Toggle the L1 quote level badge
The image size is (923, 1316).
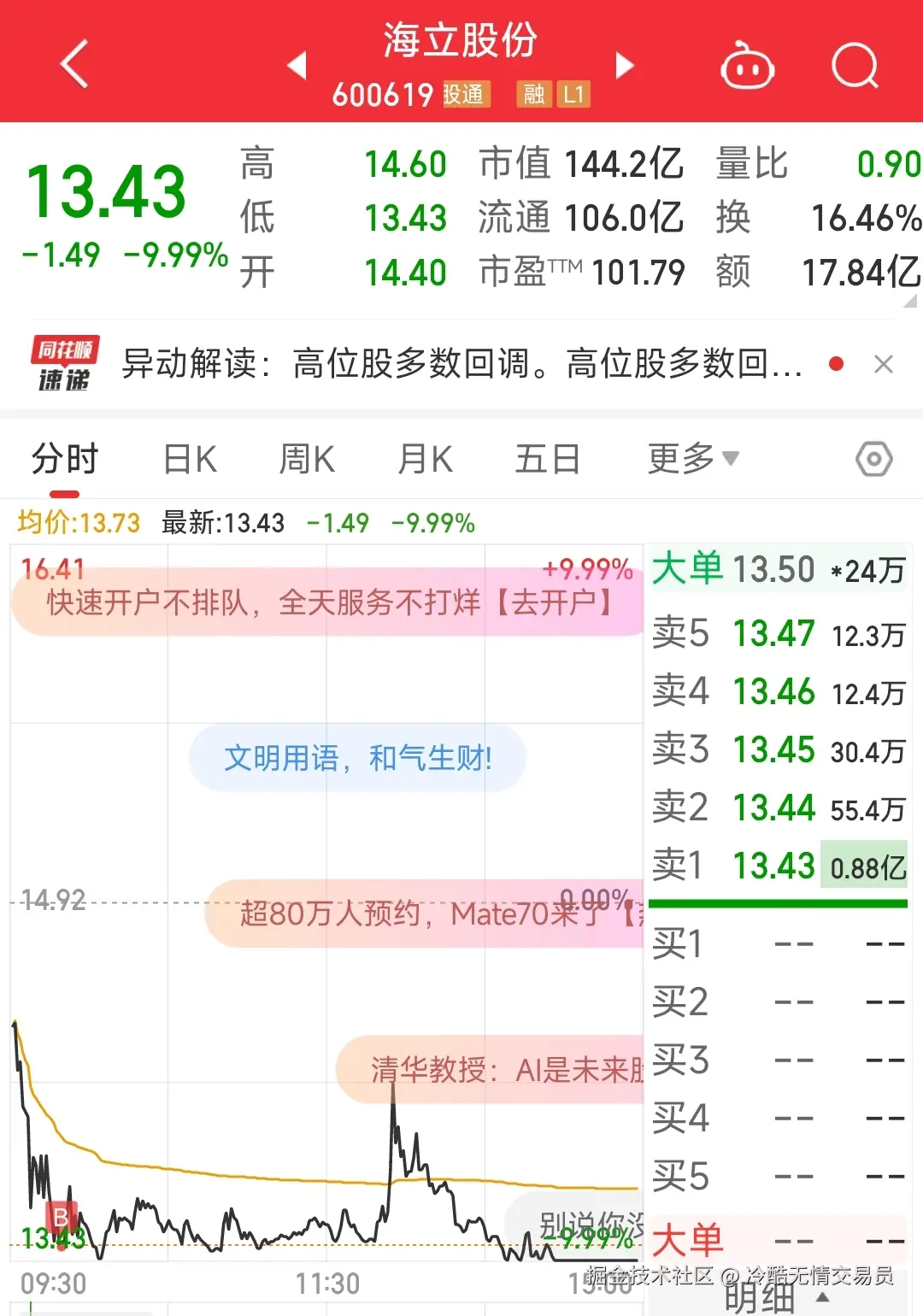(x=573, y=95)
